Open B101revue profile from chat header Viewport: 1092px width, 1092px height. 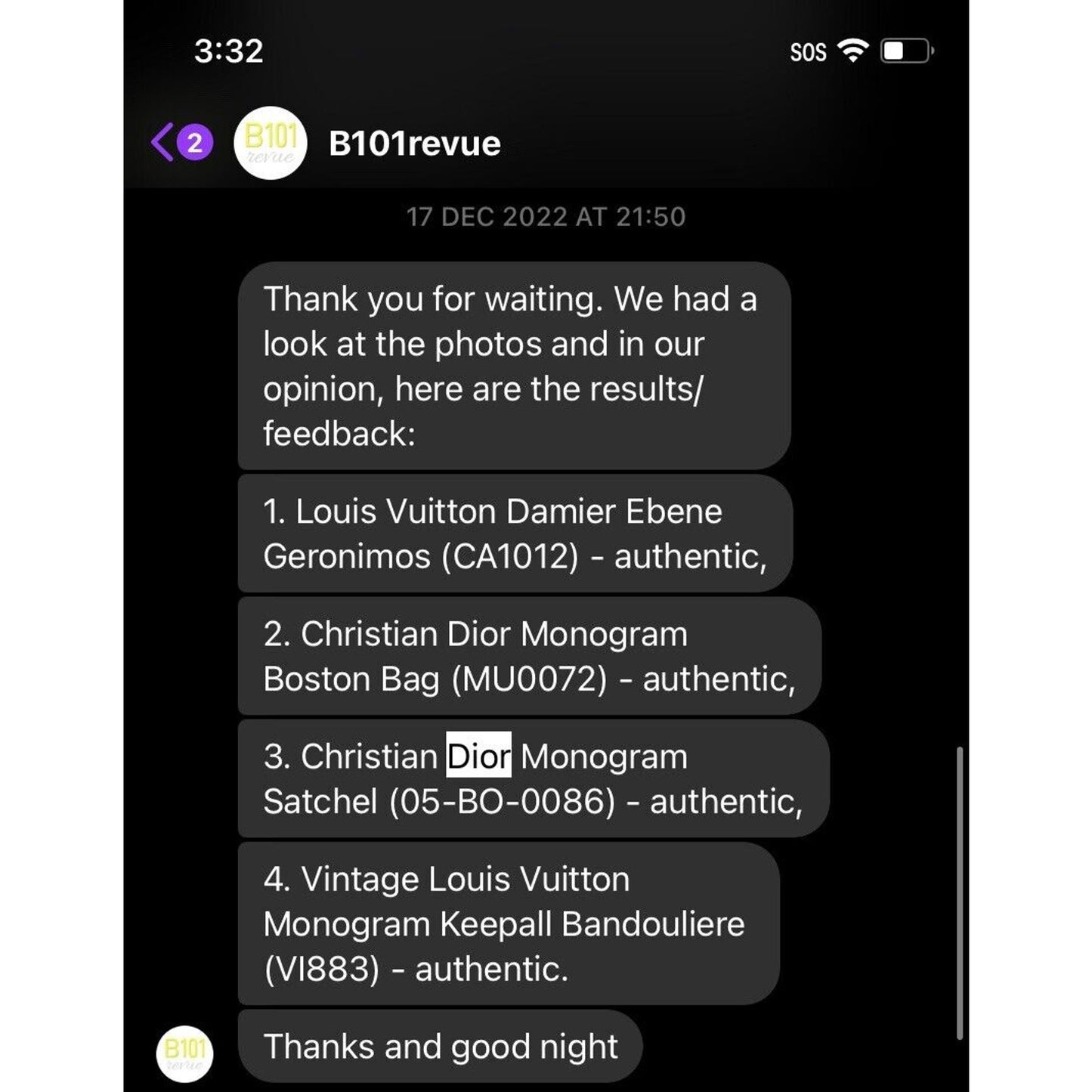[414, 144]
